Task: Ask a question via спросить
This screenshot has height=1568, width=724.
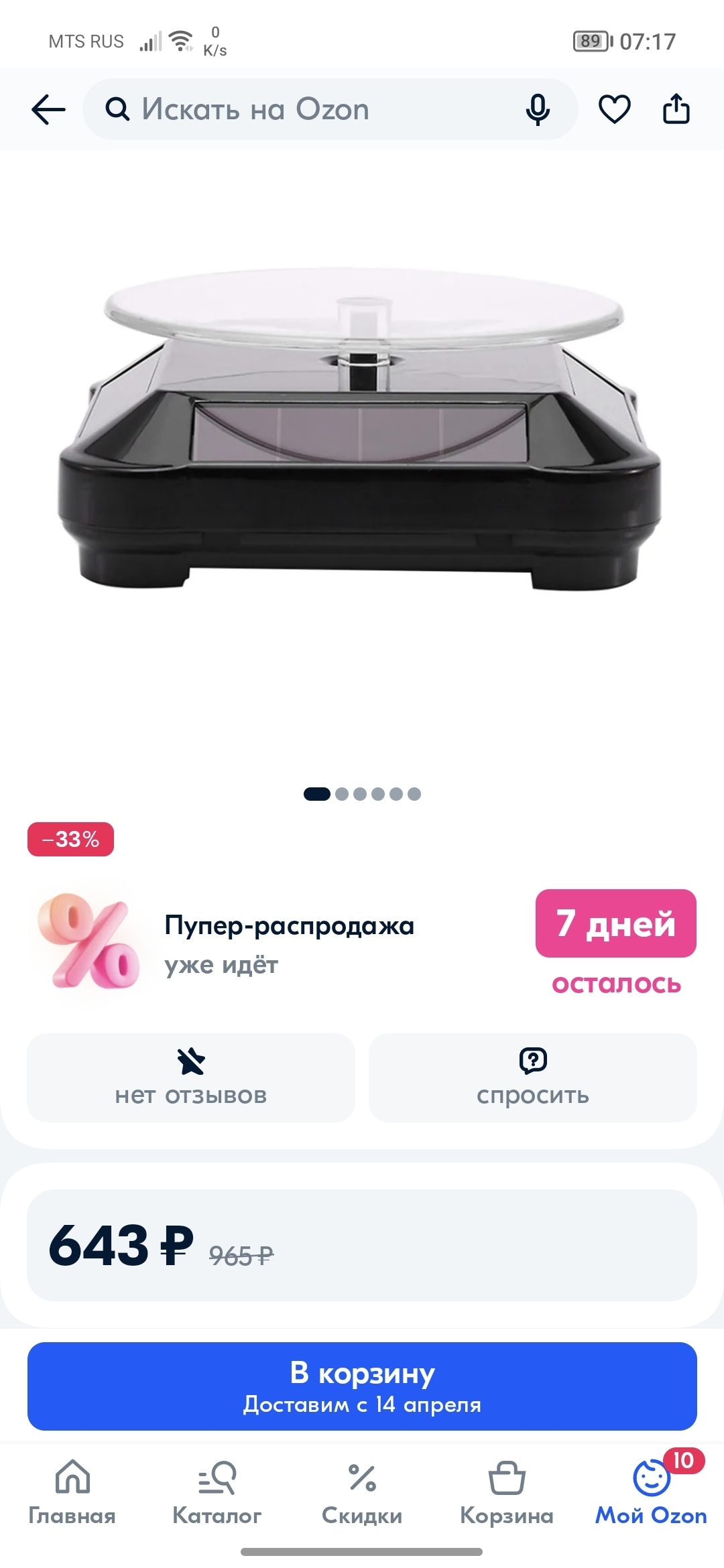Action: pyautogui.click(x=533, y=1077)
